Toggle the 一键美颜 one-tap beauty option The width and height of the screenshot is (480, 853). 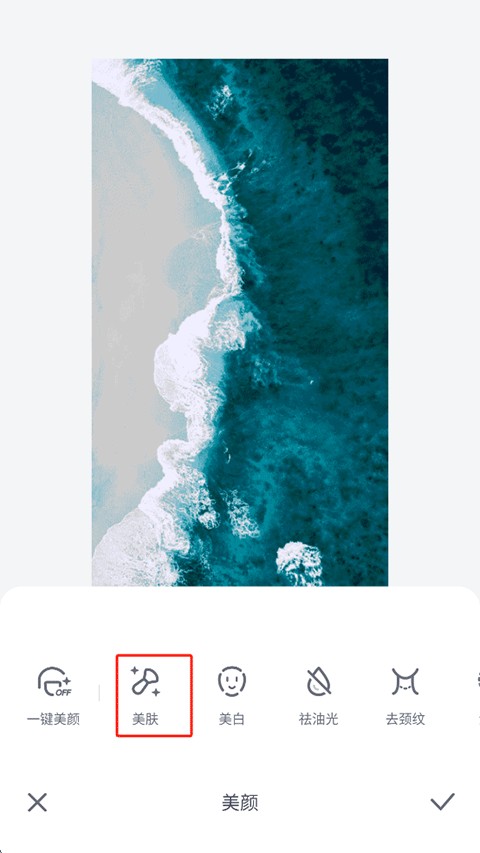coord(53,695)
